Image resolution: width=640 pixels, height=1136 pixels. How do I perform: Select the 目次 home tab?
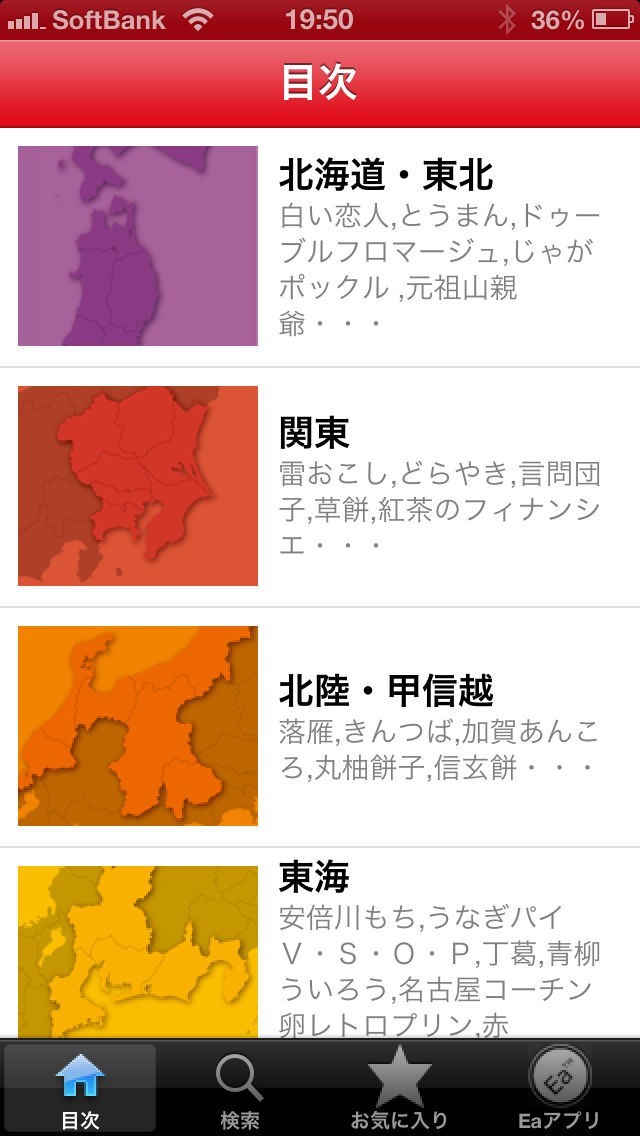click(80, 1089)
